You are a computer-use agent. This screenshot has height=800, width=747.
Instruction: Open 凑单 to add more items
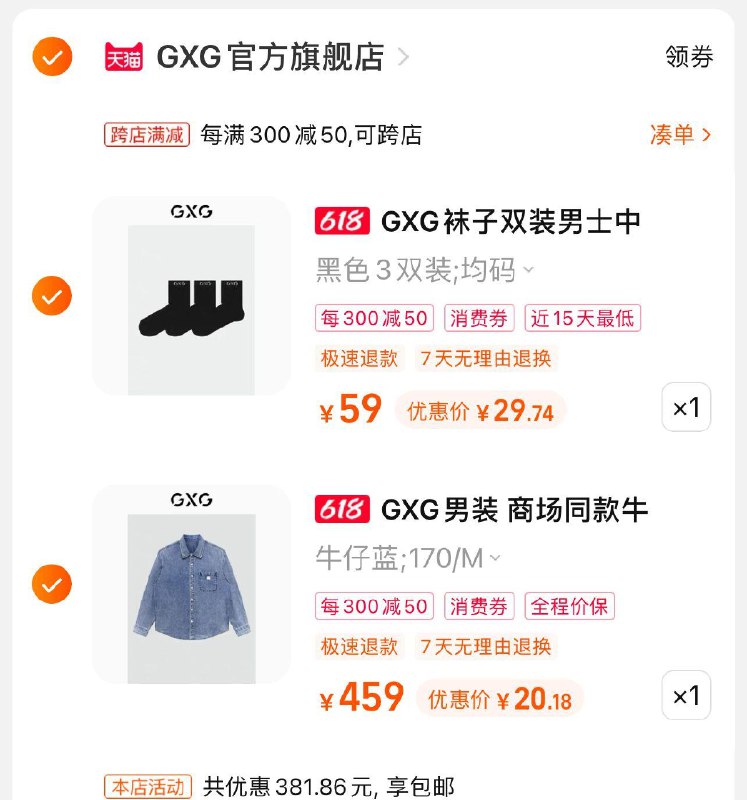(x=680, y=135)
